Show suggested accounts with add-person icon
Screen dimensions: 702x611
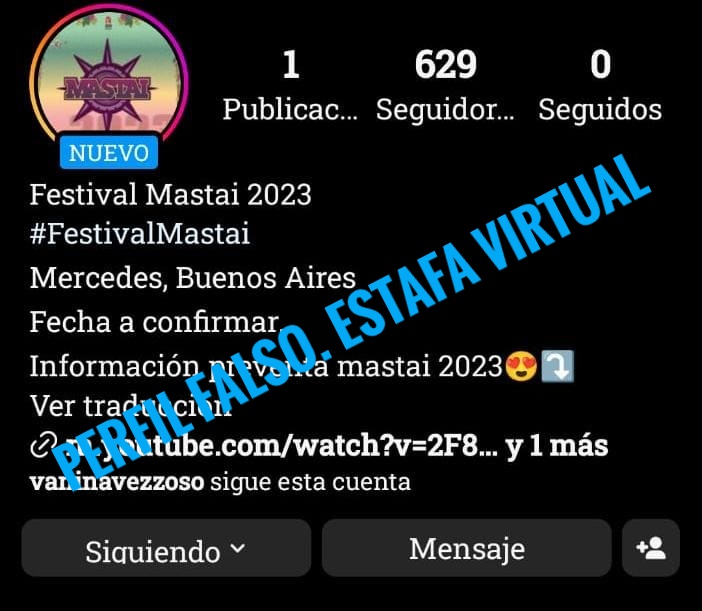[651, 548]
